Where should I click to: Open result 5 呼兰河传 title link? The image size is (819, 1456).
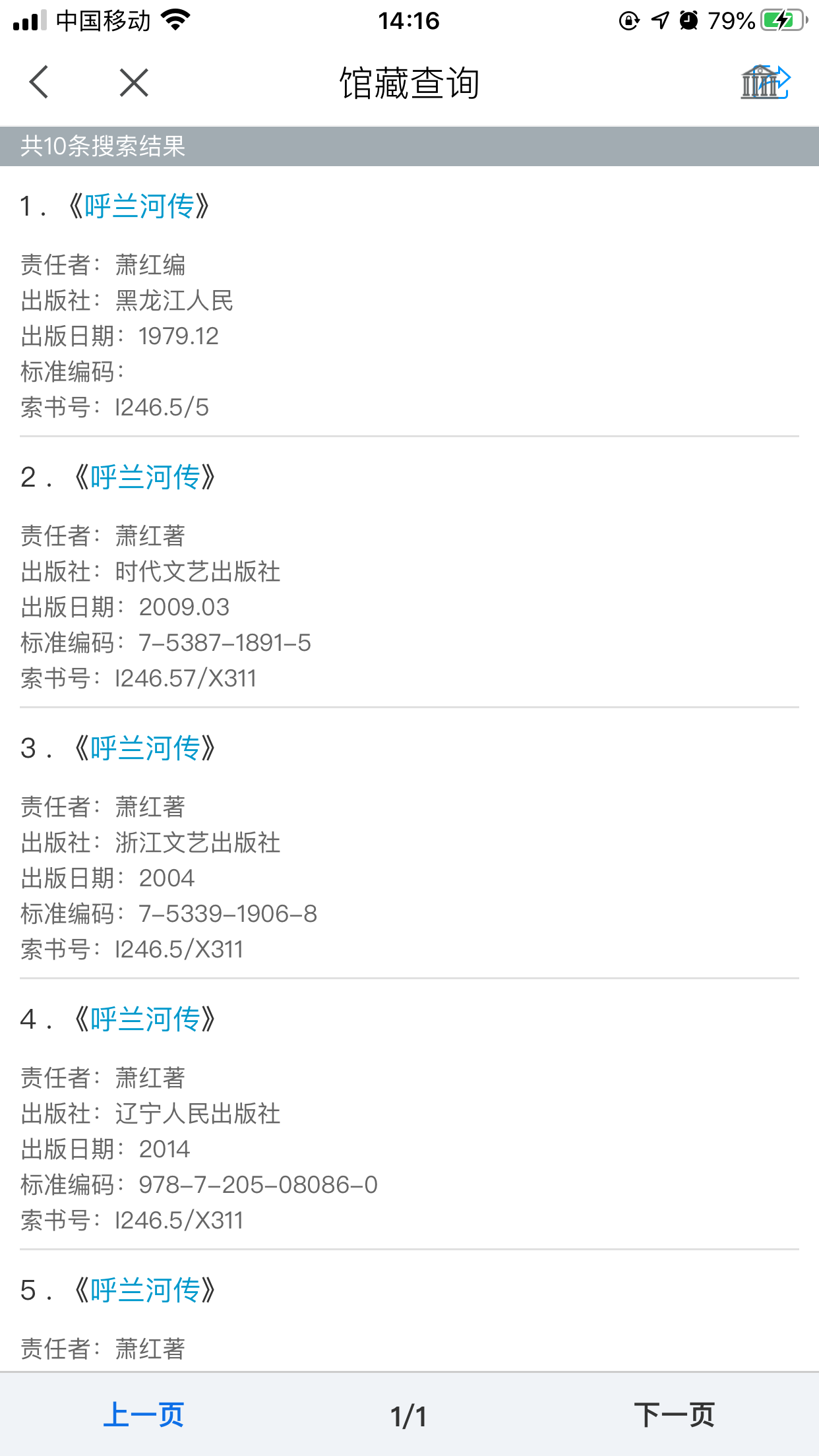pos(145,1290)
